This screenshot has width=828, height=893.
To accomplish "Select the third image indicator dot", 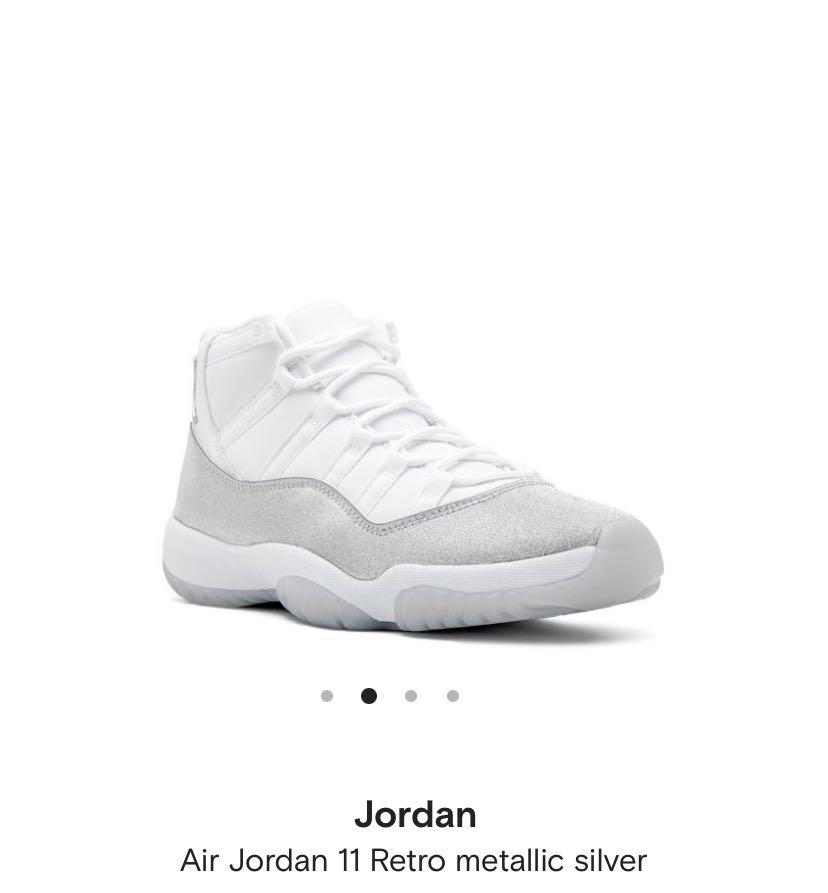I will (411, 696).
